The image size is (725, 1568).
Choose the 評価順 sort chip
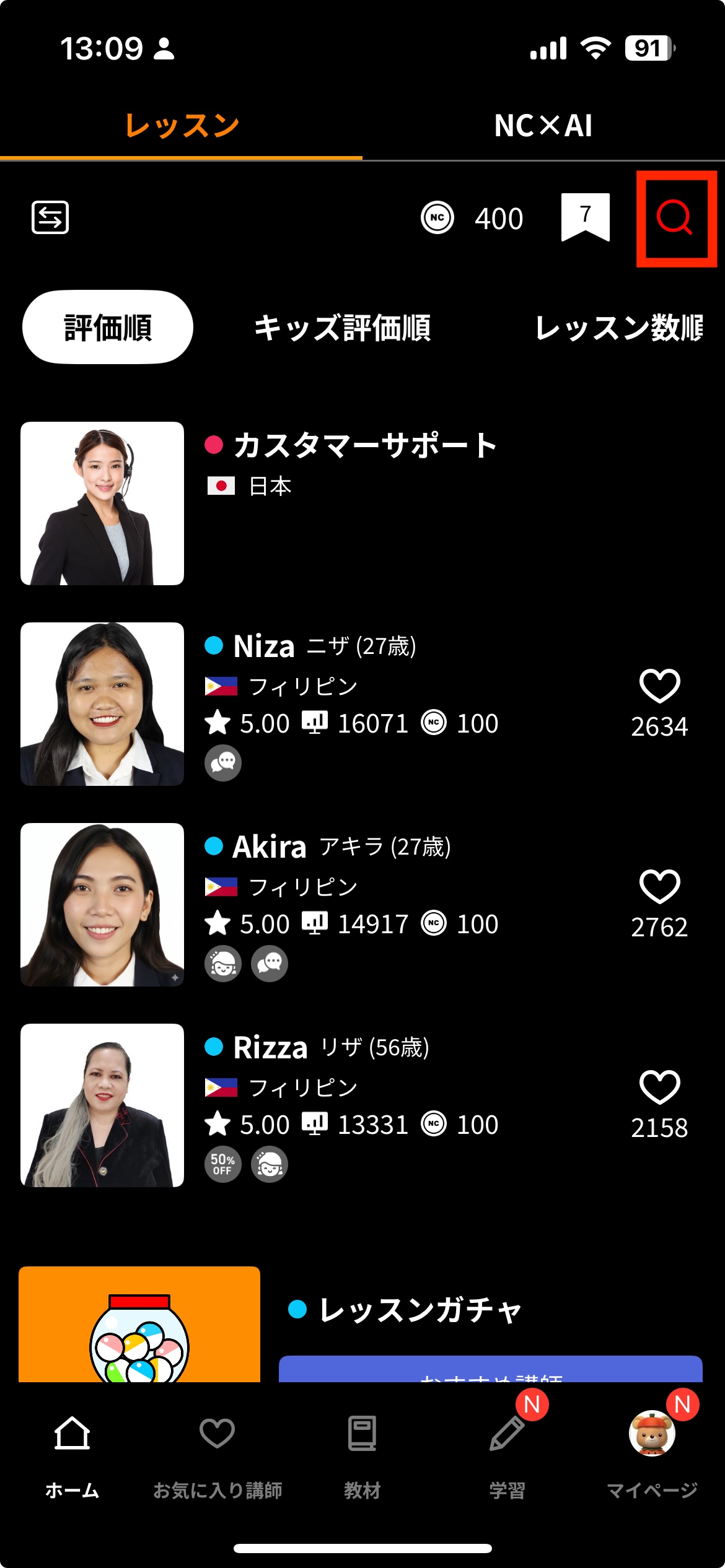[x=108, y=327]
